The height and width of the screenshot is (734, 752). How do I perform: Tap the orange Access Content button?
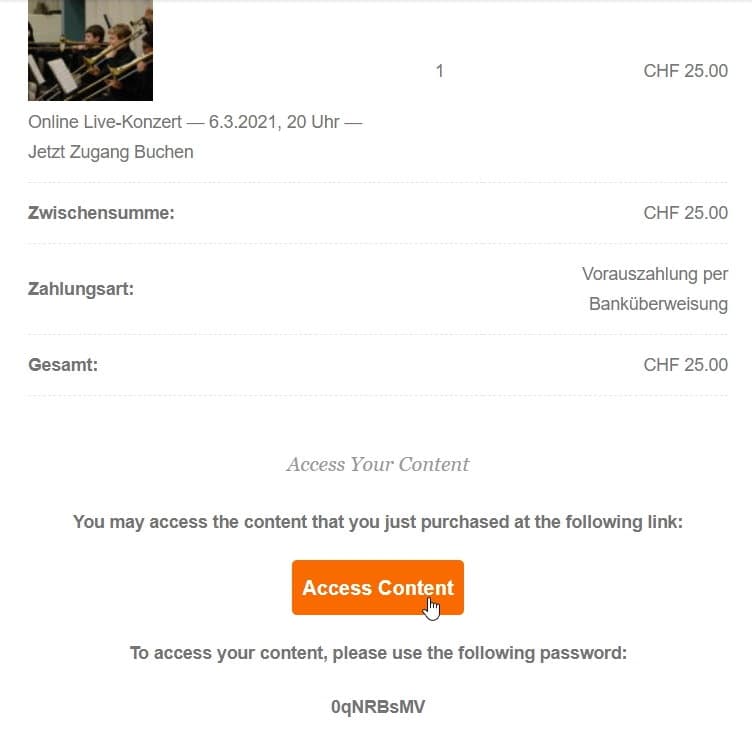pyautogui.click(x=377, y=588)
